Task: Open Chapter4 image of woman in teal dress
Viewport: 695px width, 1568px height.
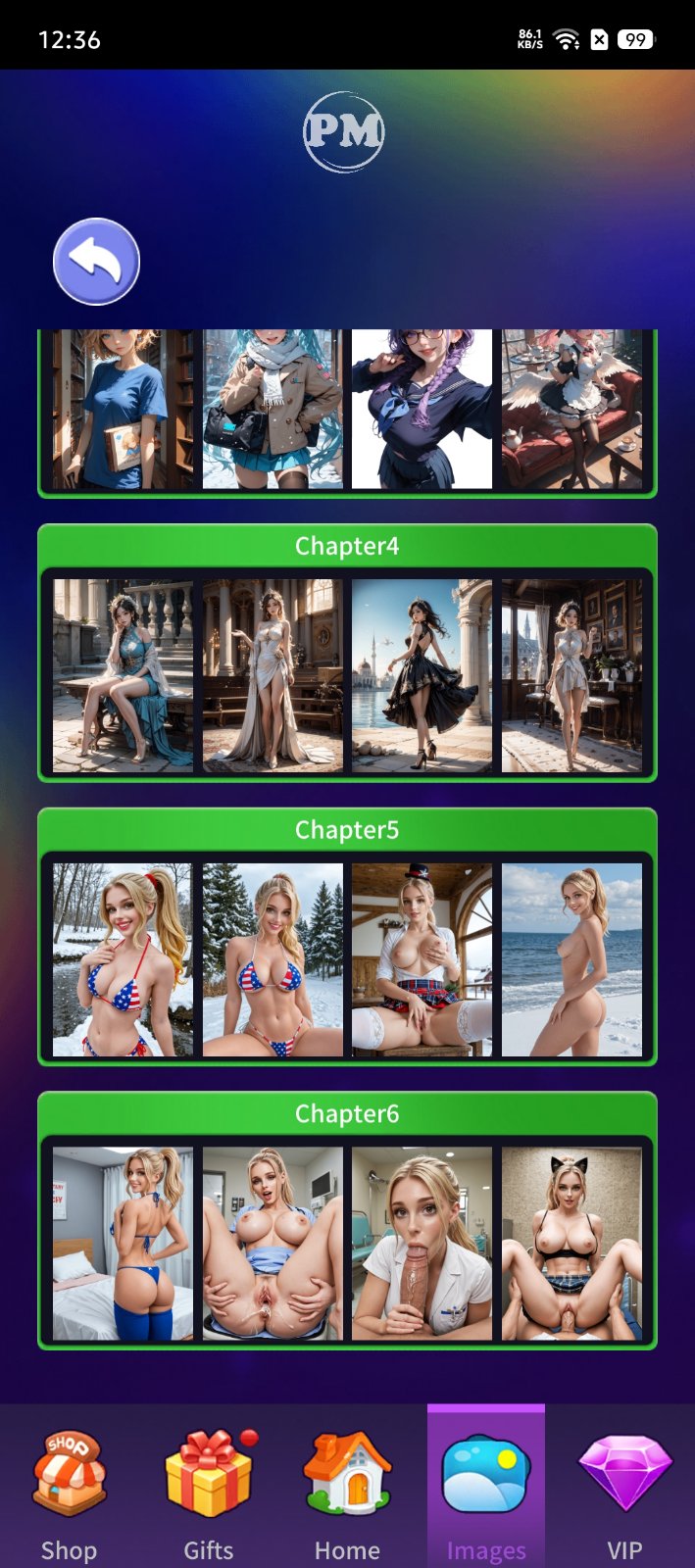Action: 123,675
